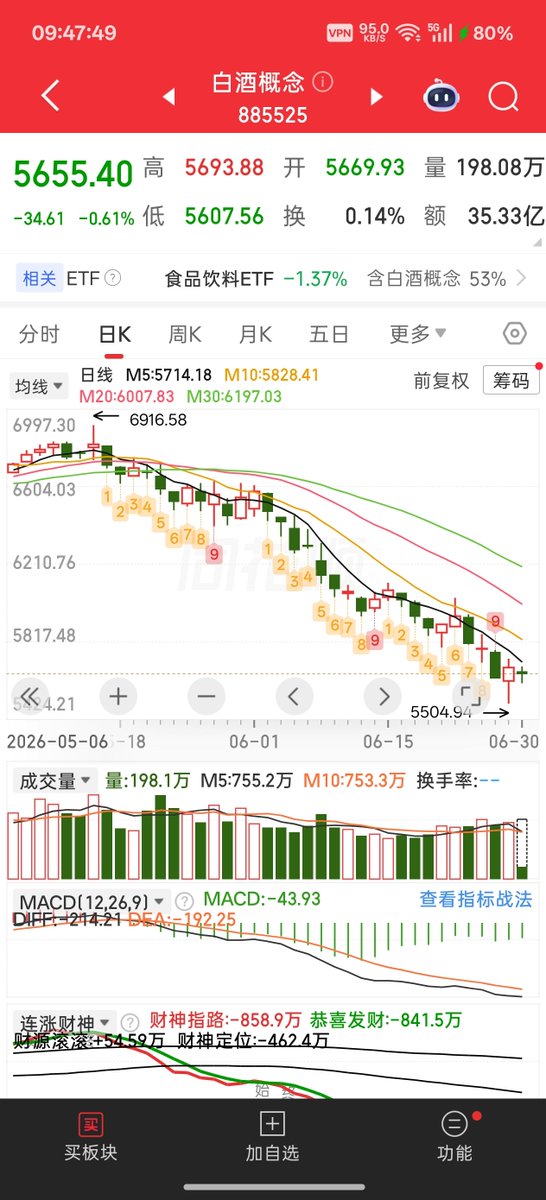This screenshot has width=546, height=1200.
Task: Switch to the next sector with right triangle
Action: [377, 97]
